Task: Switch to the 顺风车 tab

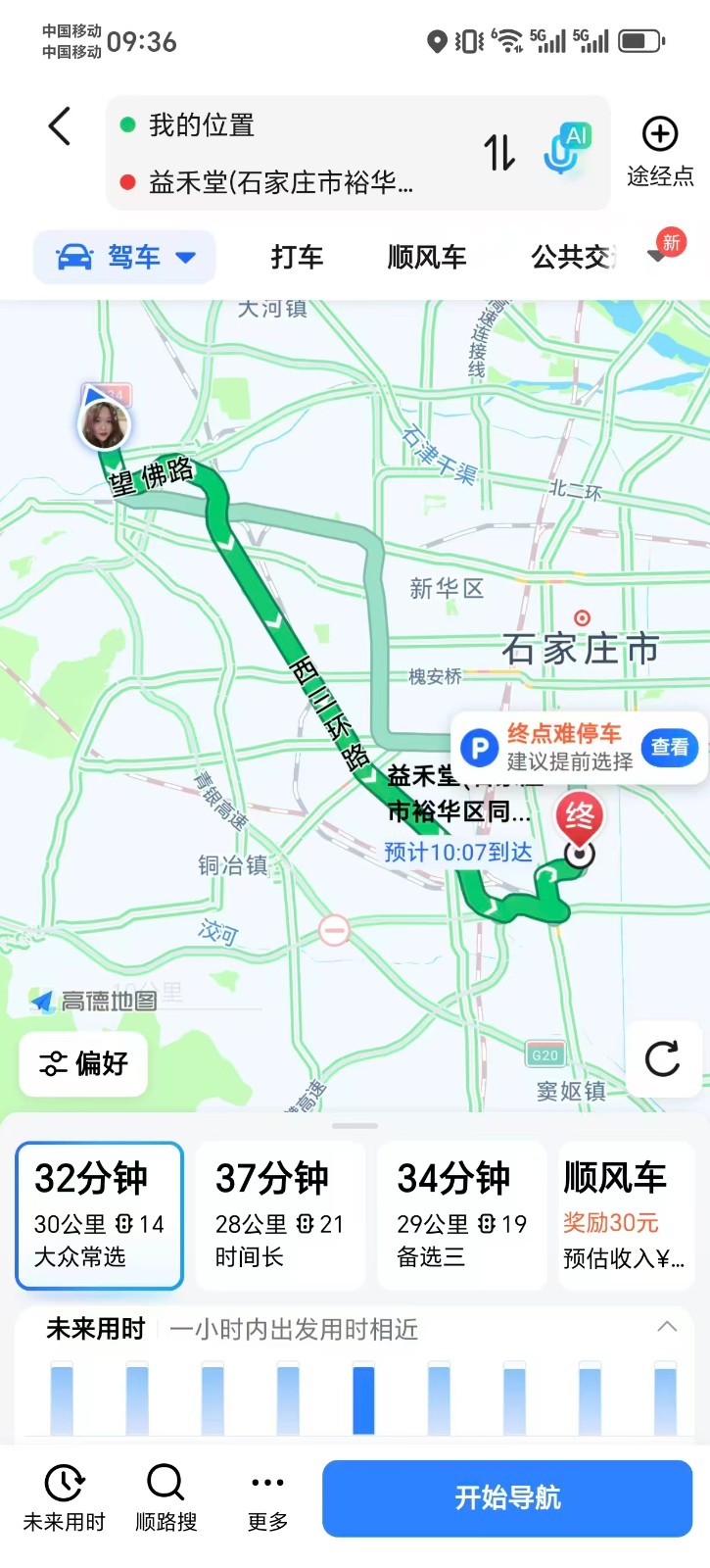Action: coord(426,258)
